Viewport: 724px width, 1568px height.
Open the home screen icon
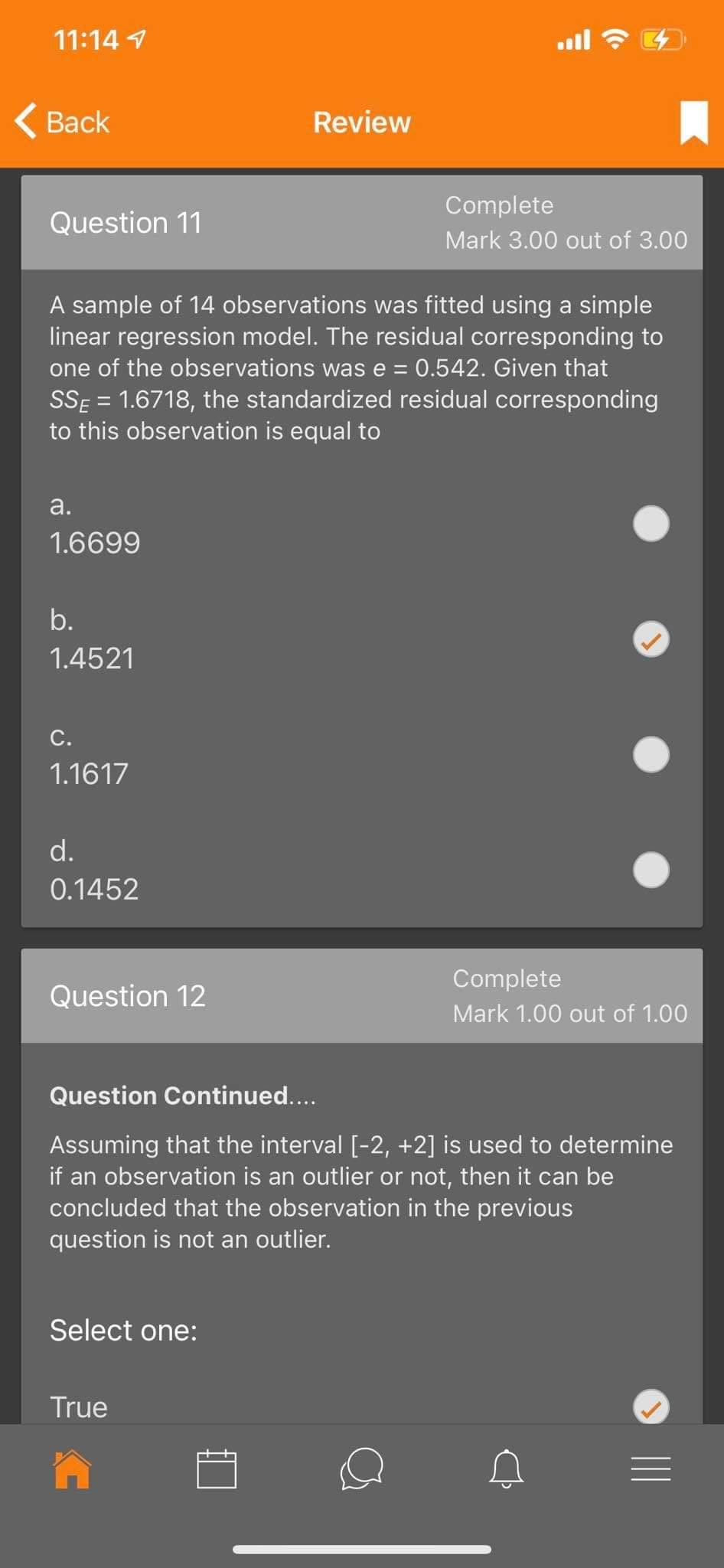[72, 1468]
